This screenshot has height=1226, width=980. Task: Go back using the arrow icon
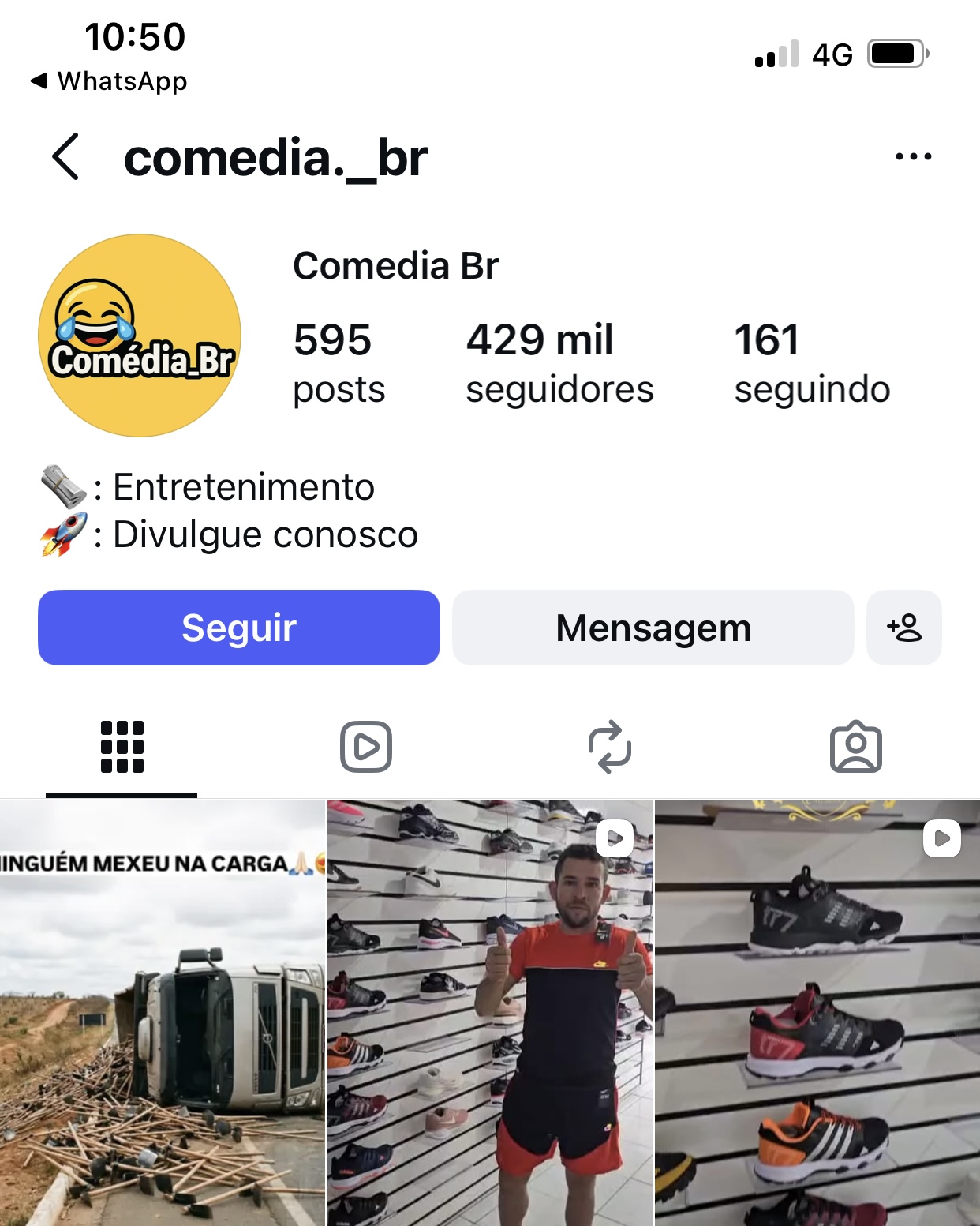tap(63, 156)
